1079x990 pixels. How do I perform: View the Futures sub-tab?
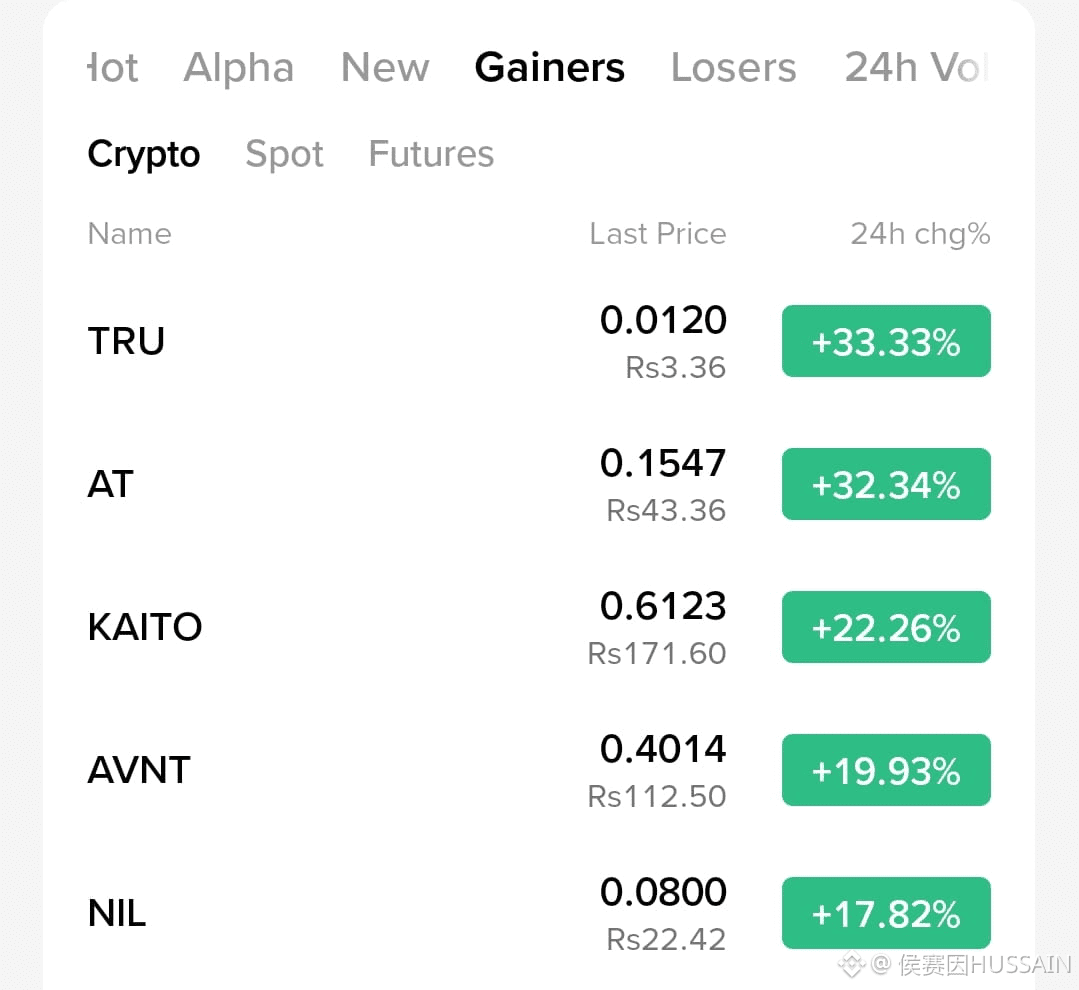click(x=431, y=154)
